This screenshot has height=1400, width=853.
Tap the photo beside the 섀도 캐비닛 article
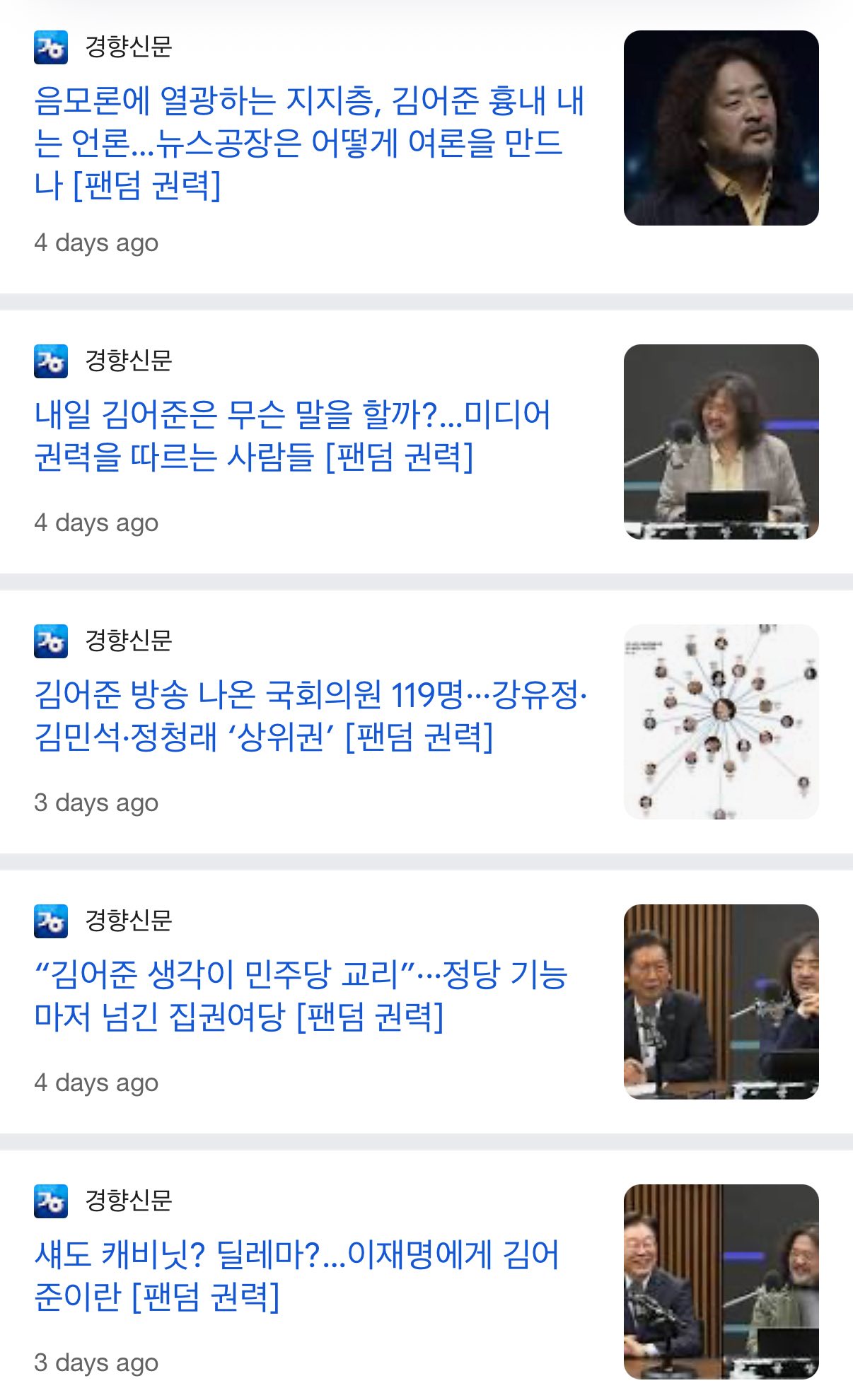click(x=721, y=1282)
